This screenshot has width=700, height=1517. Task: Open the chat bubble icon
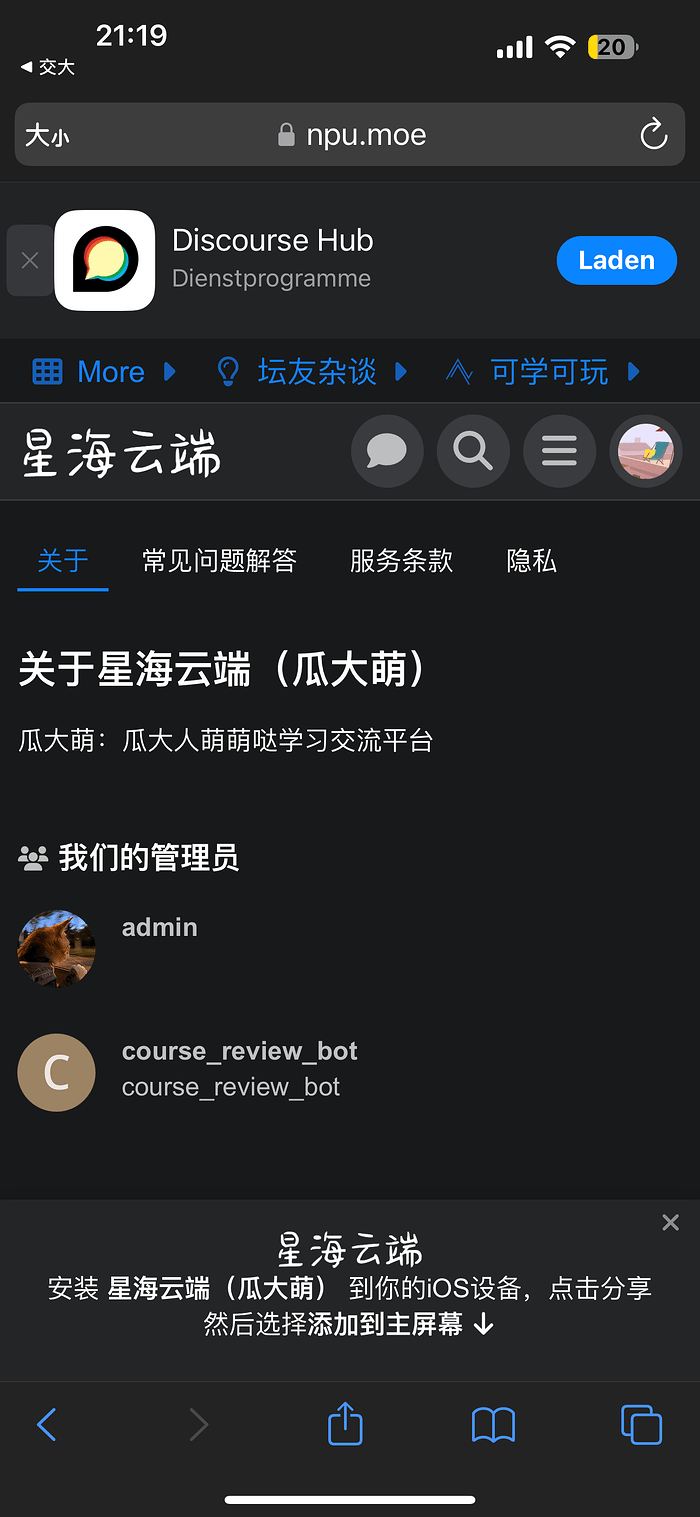(387, 452)
